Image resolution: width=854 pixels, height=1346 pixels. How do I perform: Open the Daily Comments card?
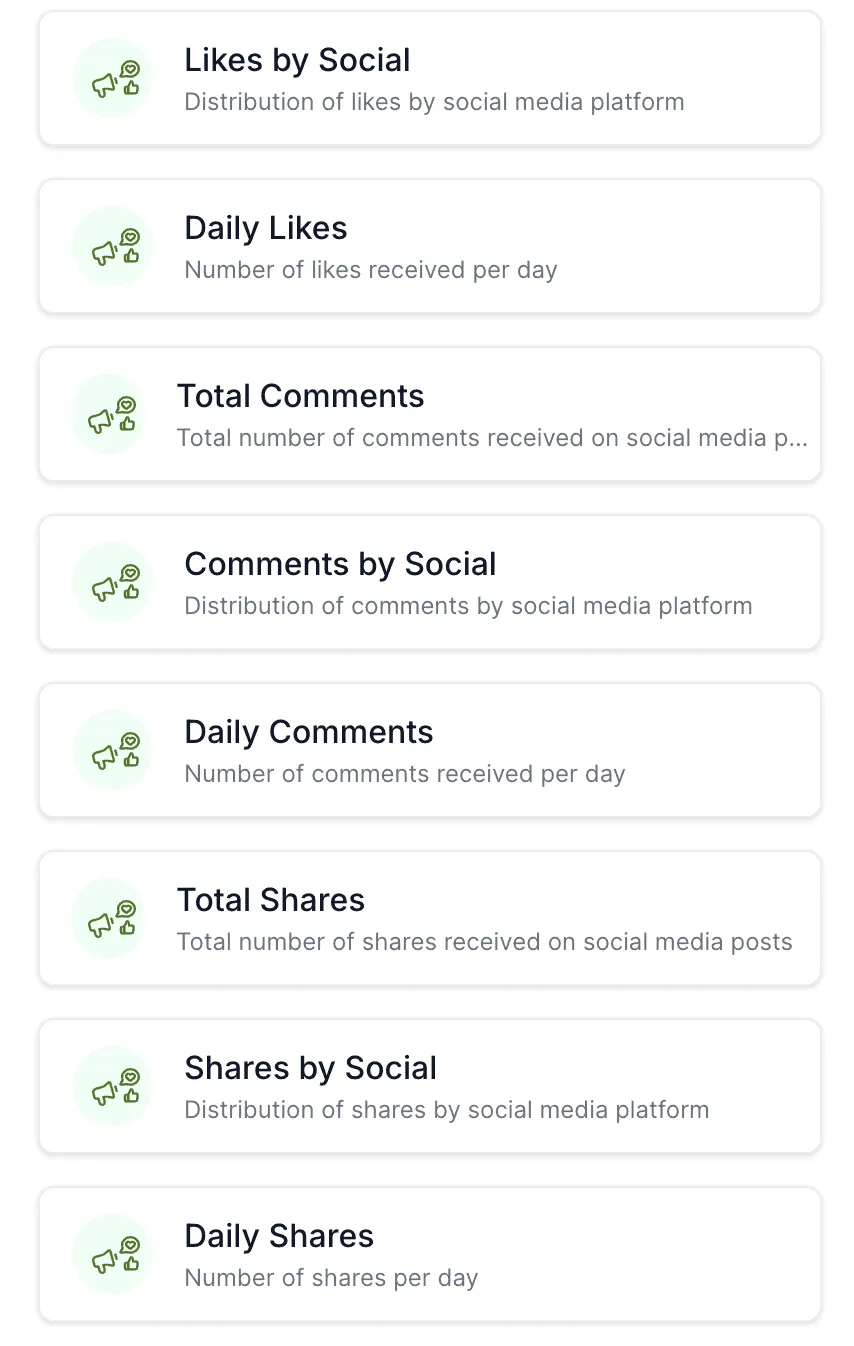point(430,751)
